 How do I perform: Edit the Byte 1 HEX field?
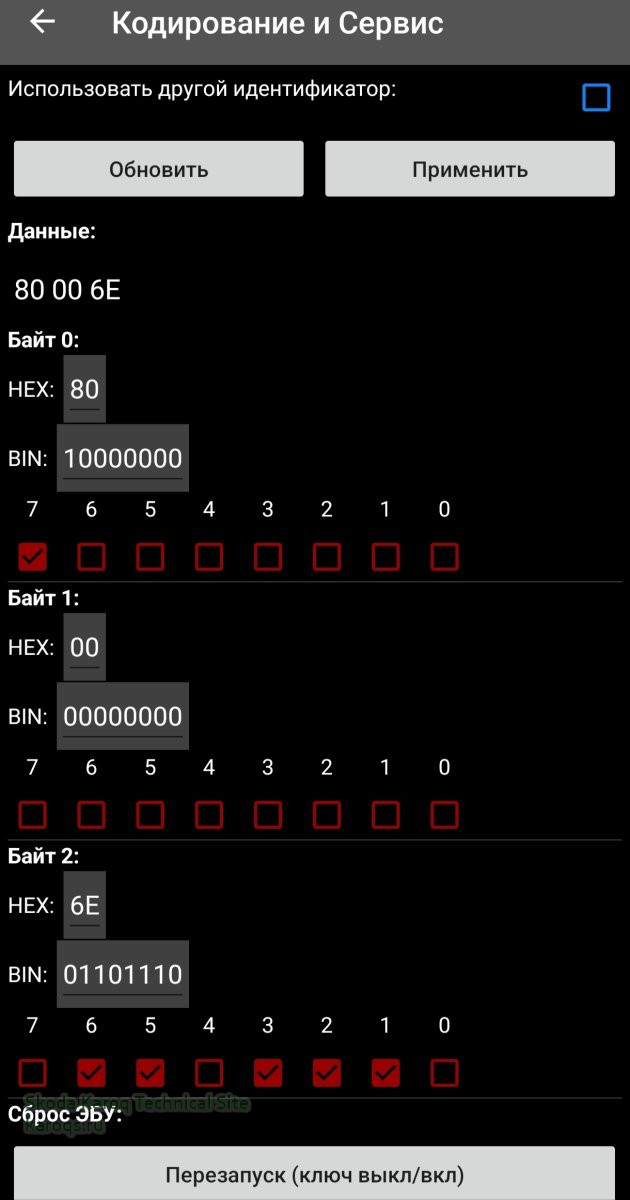(84, 647)
